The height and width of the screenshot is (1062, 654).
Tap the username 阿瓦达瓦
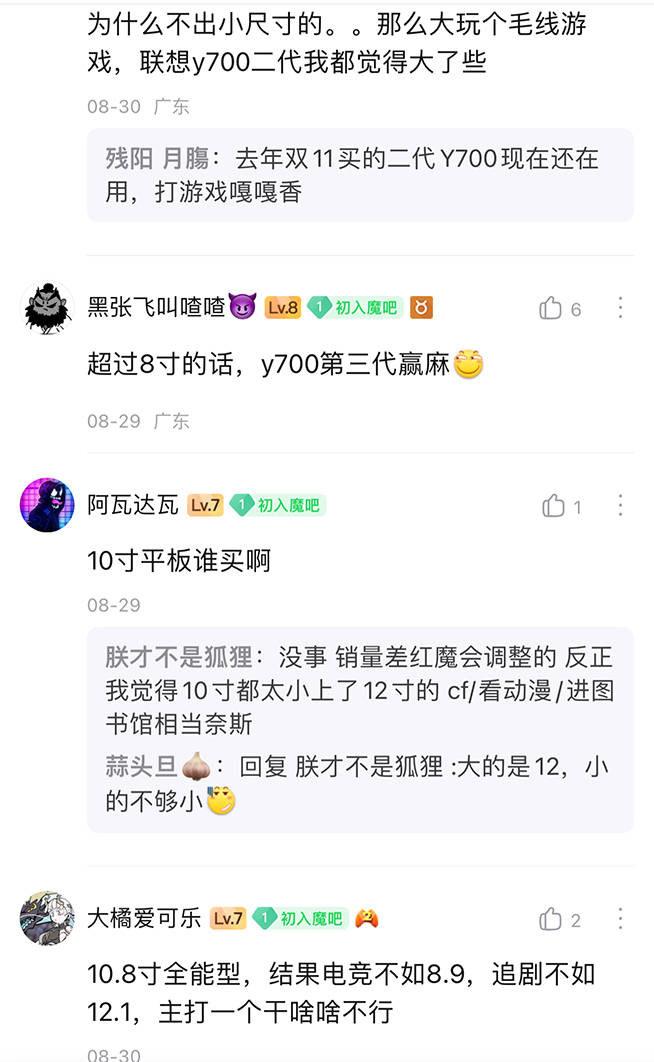pos(133,505)
